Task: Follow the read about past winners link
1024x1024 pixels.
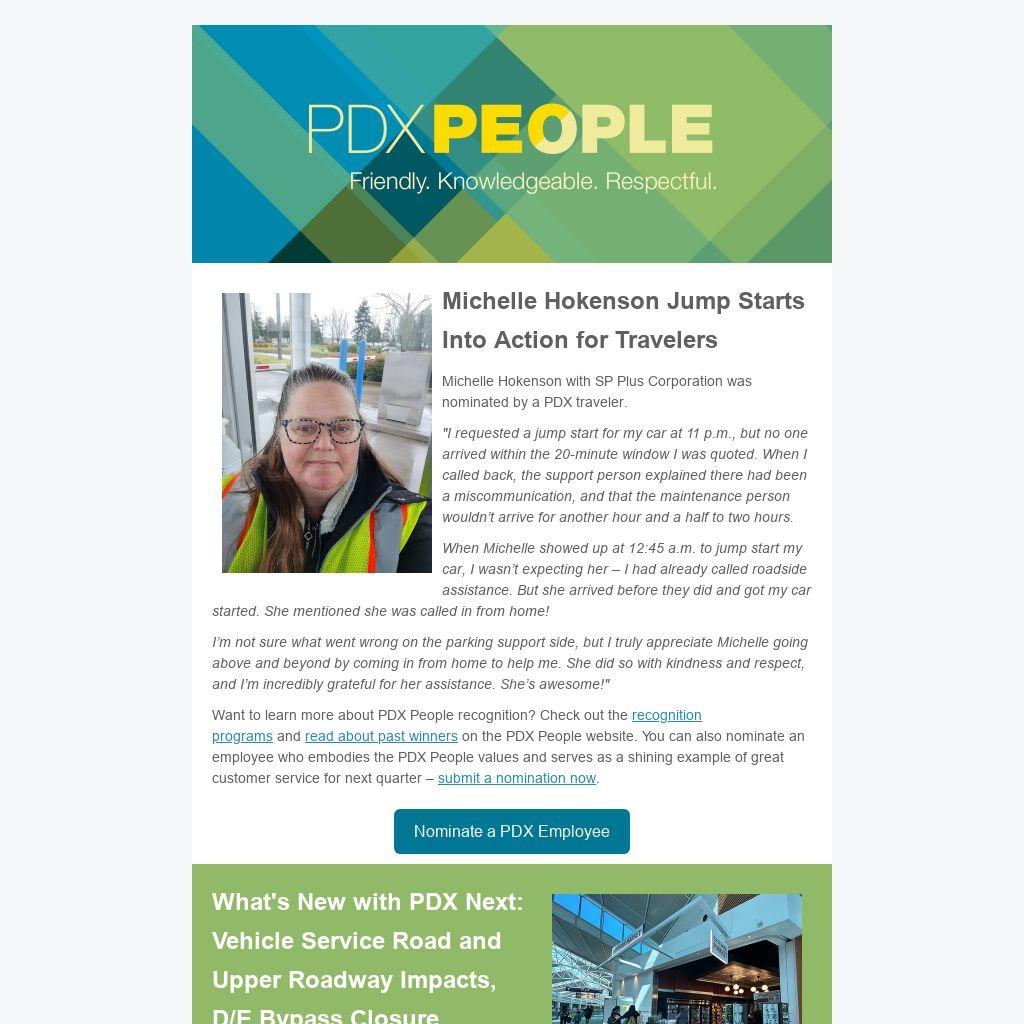Action: [381, 736]
